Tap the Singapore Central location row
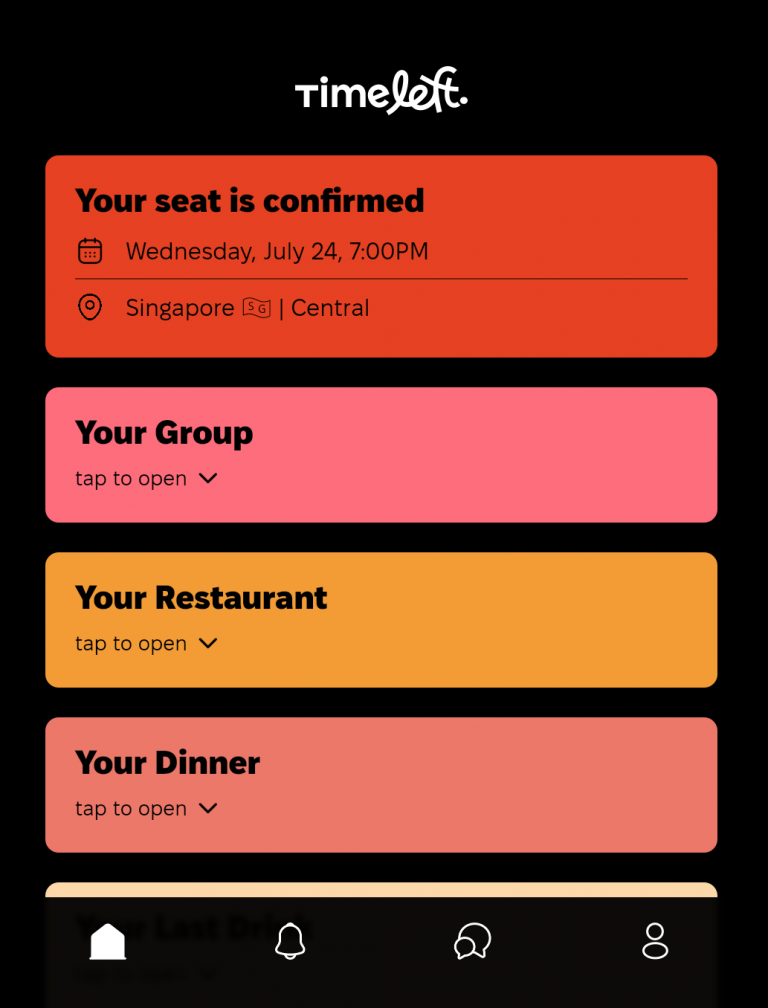Screen dimensions: 768x1008 [x=248, y=308]
